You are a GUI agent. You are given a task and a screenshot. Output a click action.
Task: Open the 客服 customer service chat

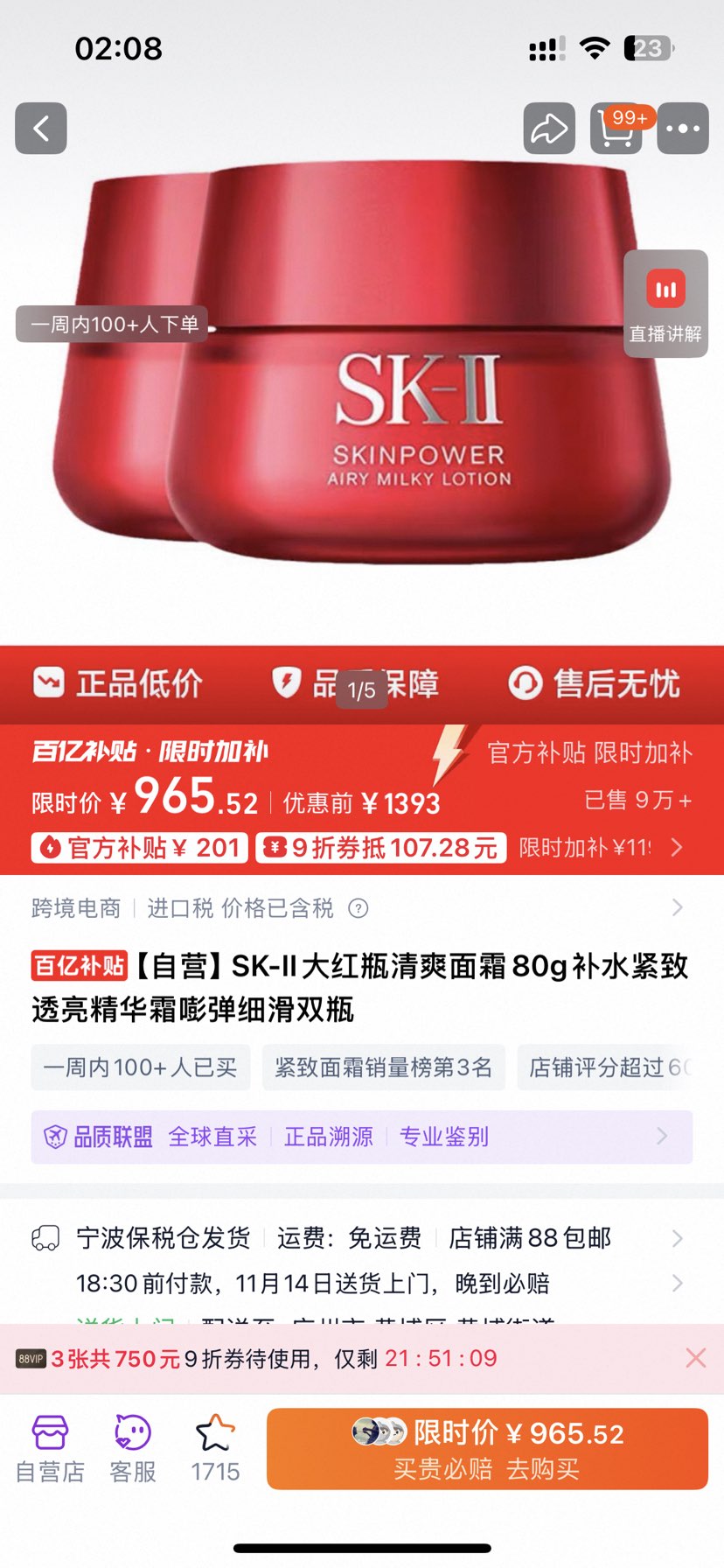(131, 1448)
